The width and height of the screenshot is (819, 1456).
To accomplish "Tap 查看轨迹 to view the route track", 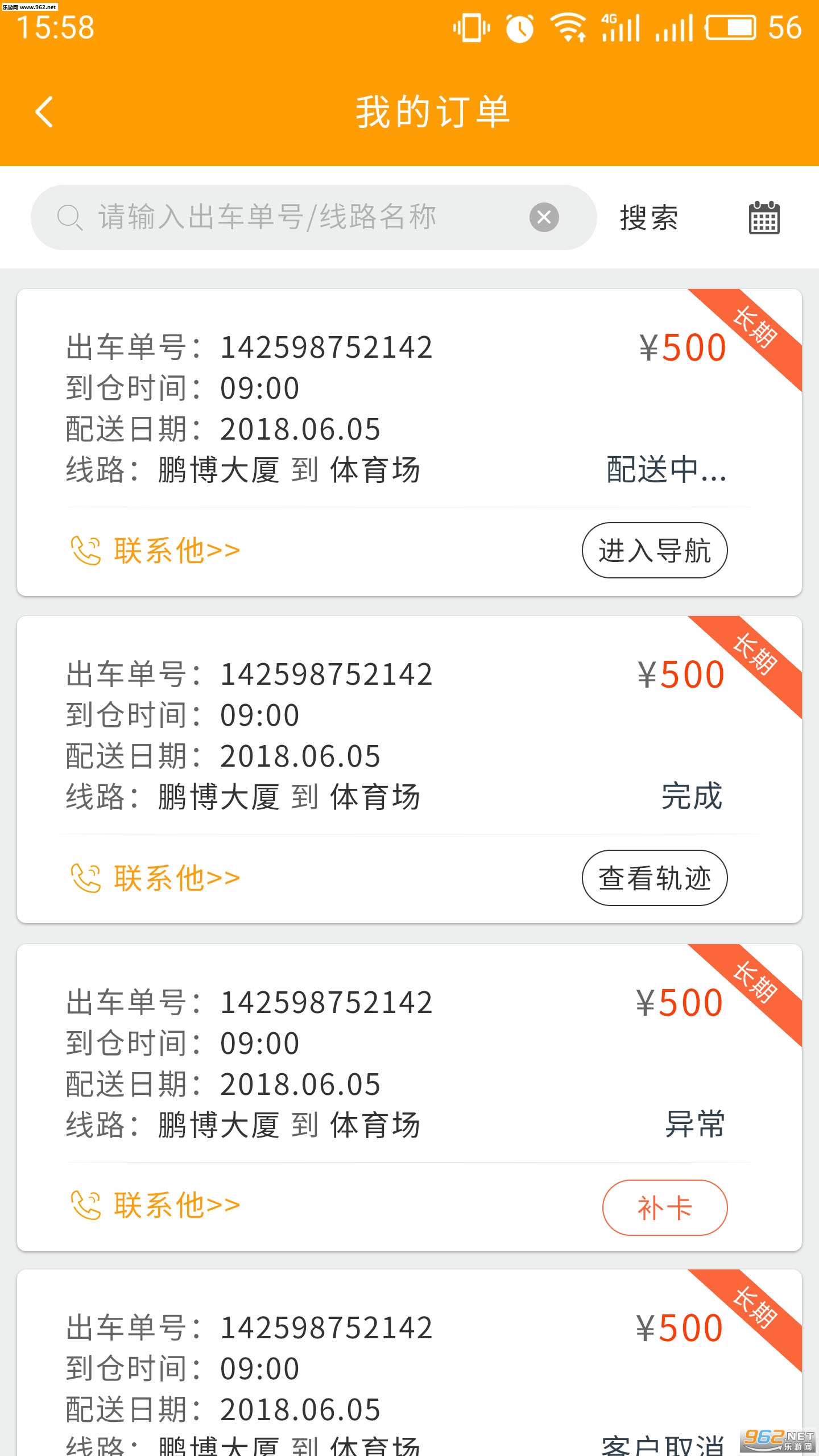I will click(x=654, y=878).
